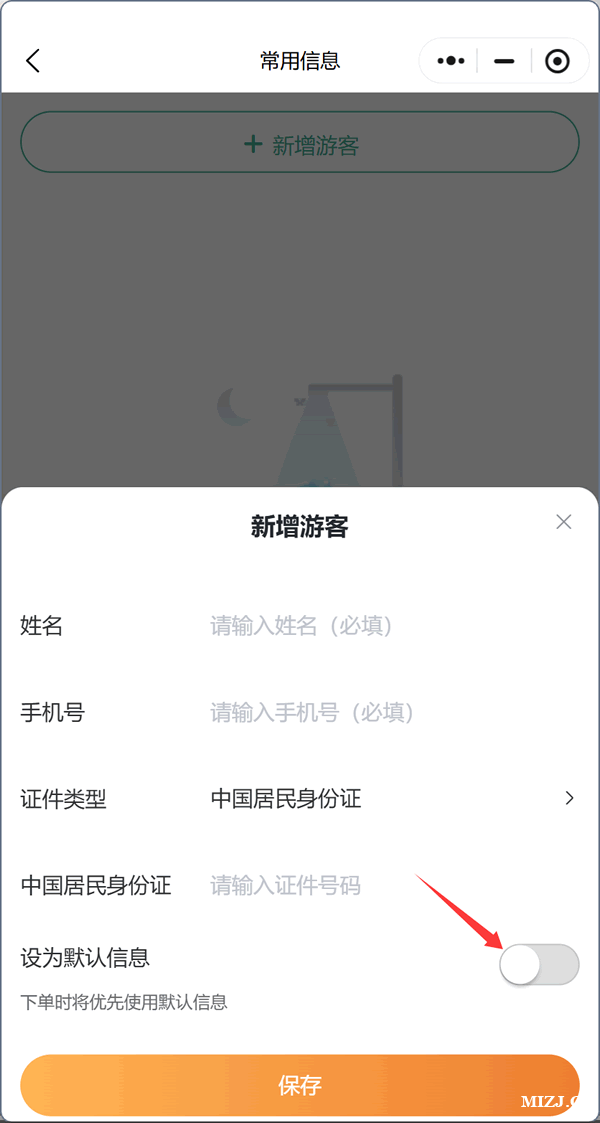Viewport: 600px width, 1123px height.
Task: Tap the 保存 button
Action: click(300, 1085)
